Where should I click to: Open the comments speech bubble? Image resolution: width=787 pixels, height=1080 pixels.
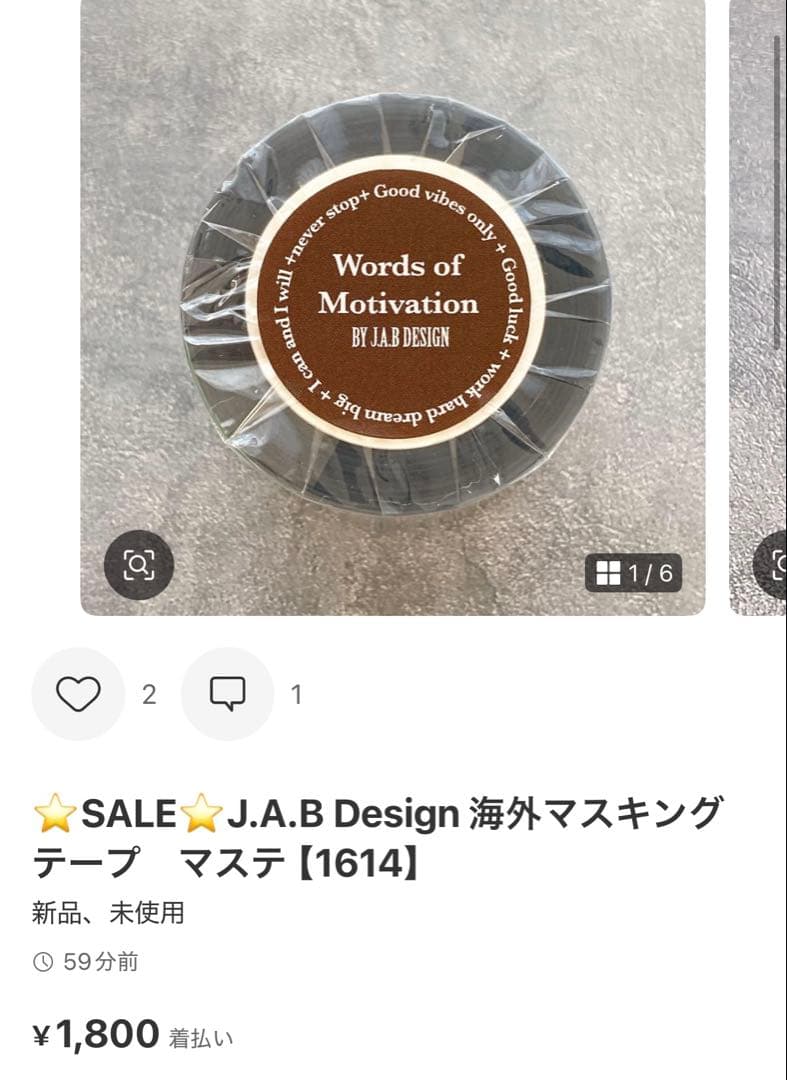pyautogui.click(x=227, y=694)
